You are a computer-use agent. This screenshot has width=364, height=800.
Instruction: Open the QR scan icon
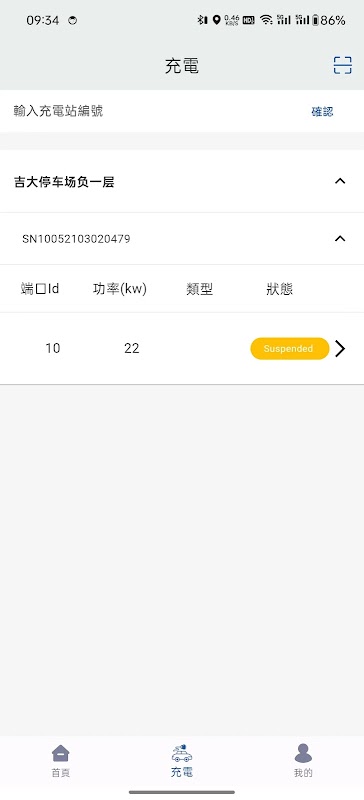pos(343,65)
